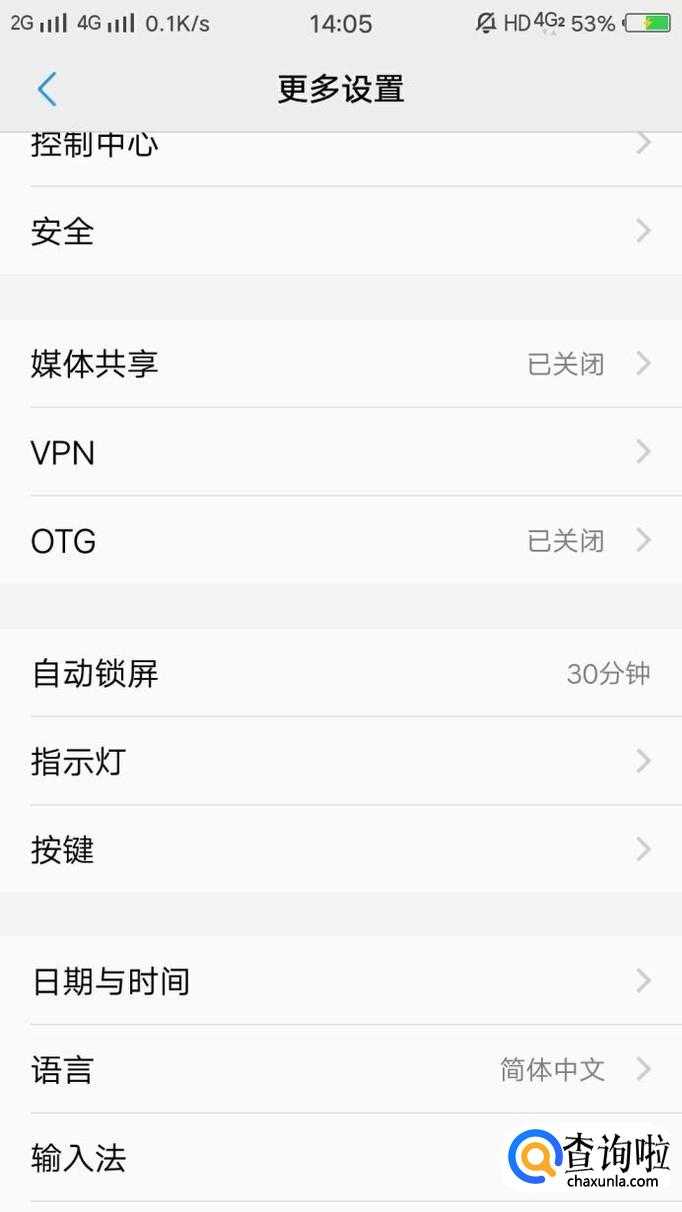Open 指示灯 settings
The image size is (682, 1212).
coord(340,762)
